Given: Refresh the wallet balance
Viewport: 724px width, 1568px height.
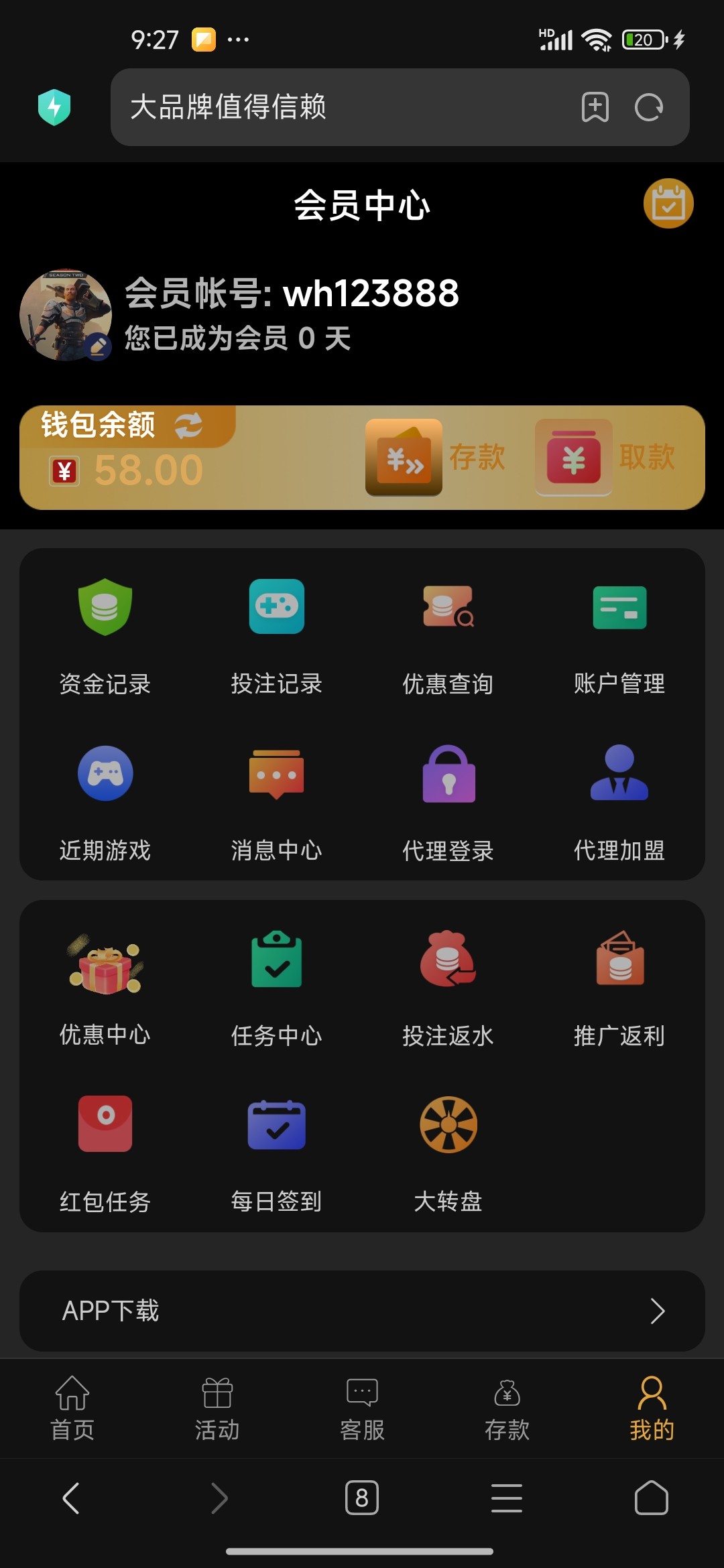Looking at the screenshot, I should 188,426.
